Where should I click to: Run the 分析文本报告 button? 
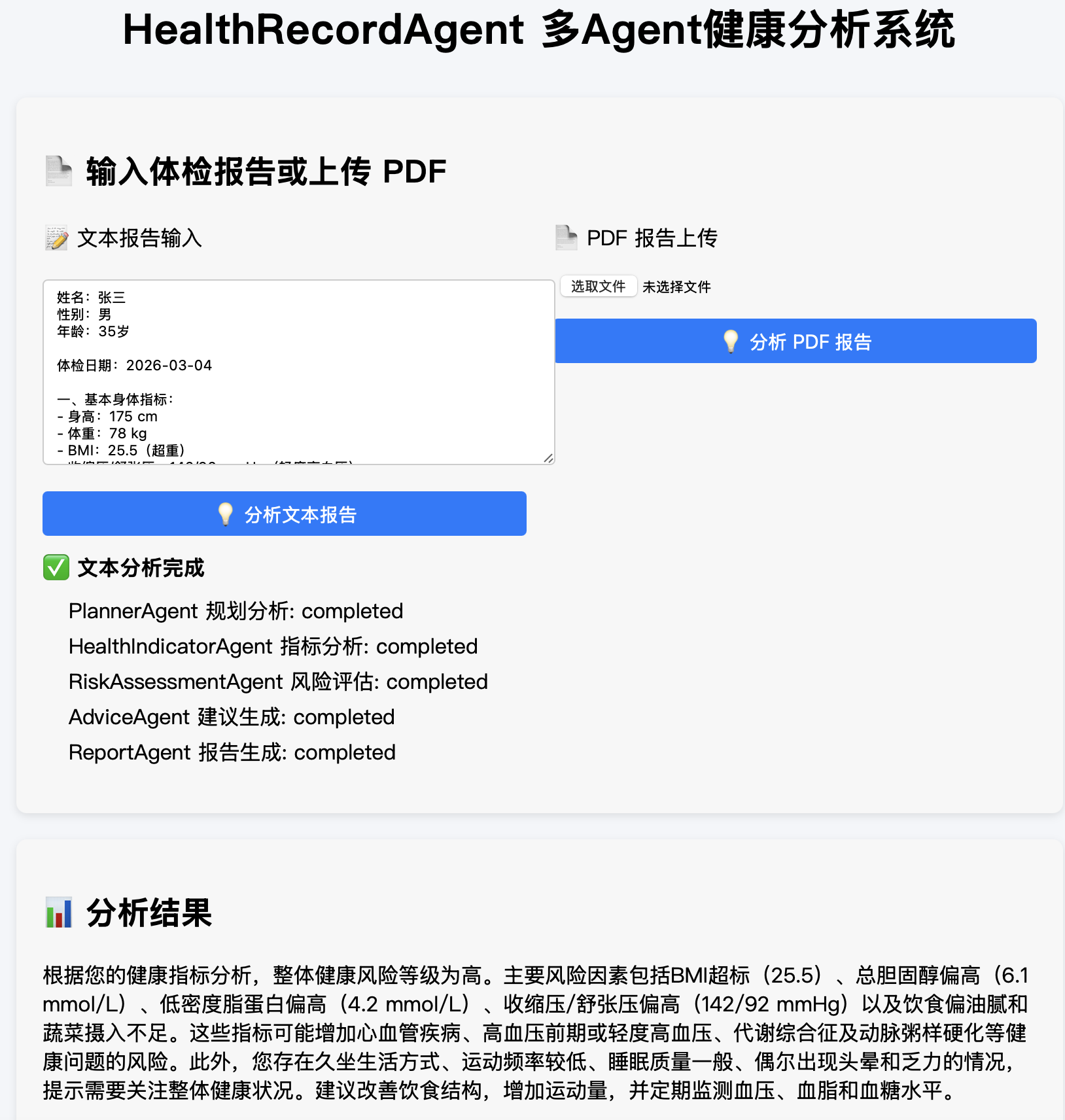285,514
